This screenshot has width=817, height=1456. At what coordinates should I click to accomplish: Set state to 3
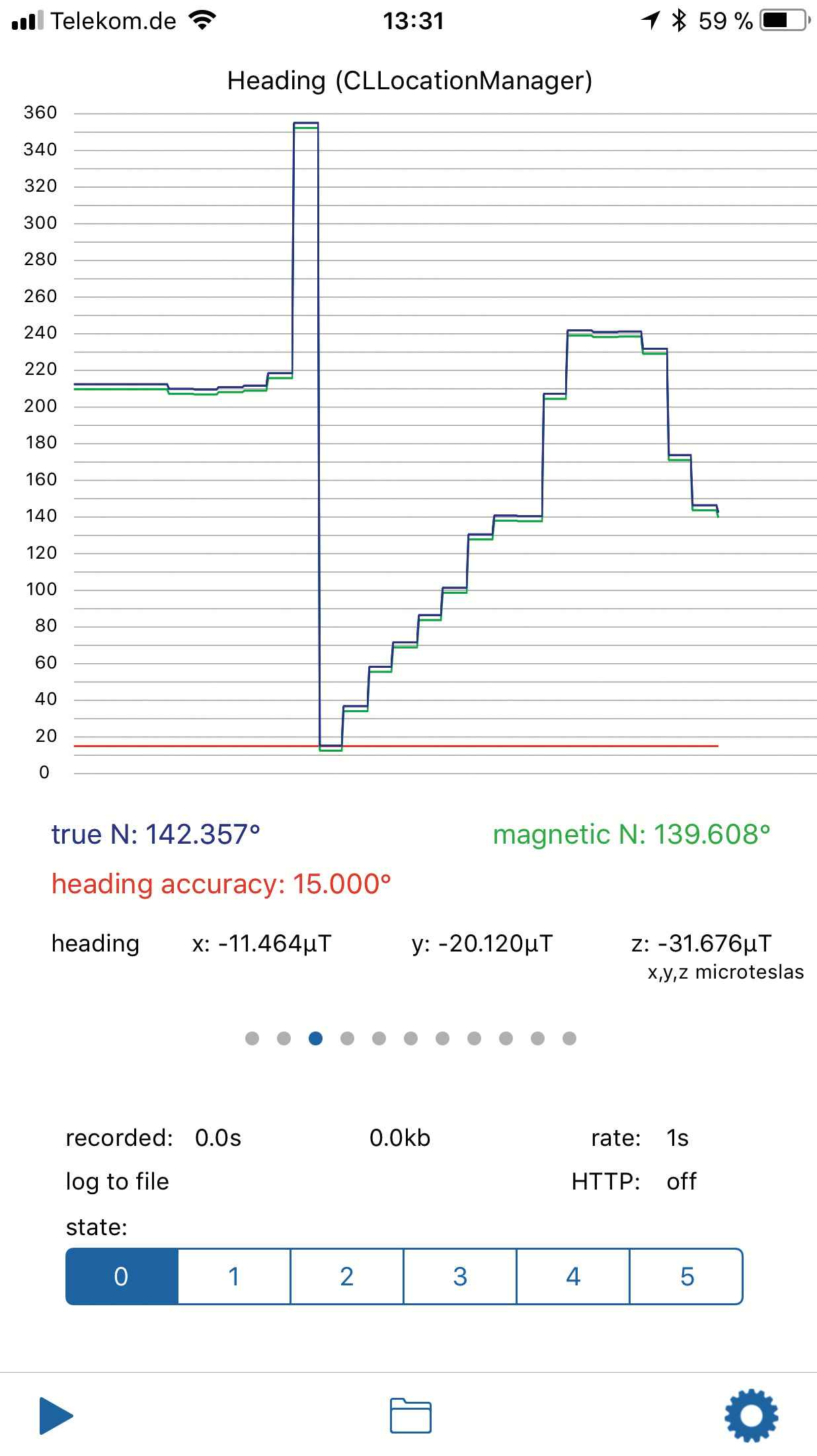460,1276
